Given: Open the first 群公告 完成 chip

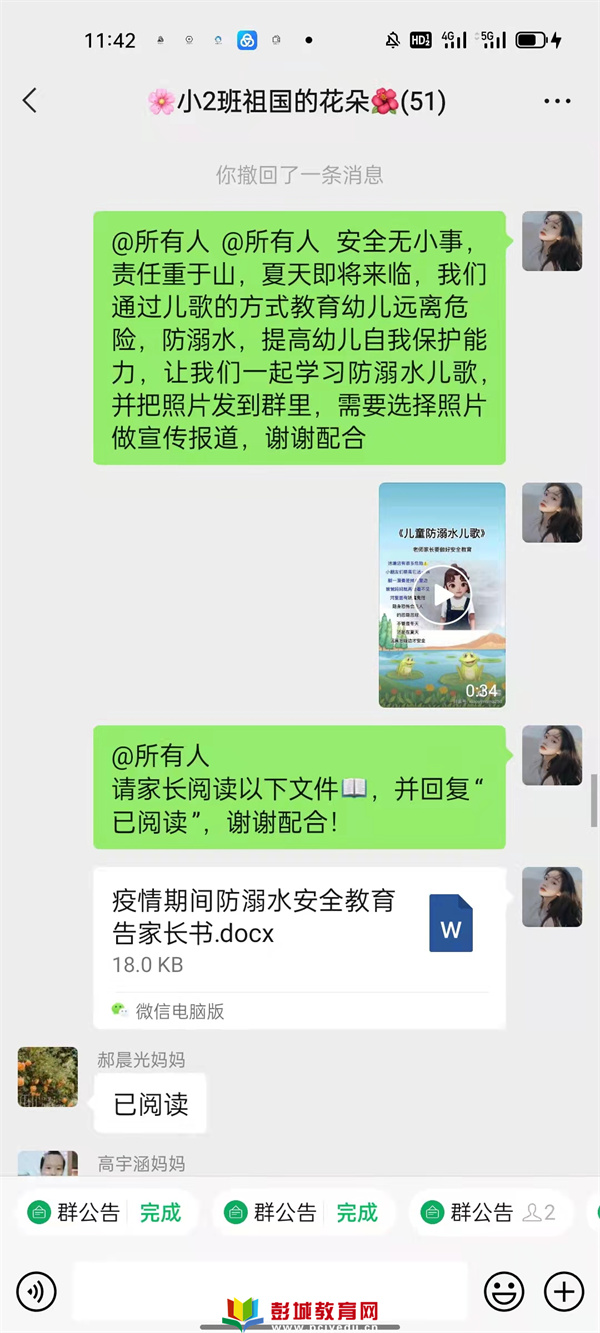Looking at the screenshot, I should point(104,1213).
